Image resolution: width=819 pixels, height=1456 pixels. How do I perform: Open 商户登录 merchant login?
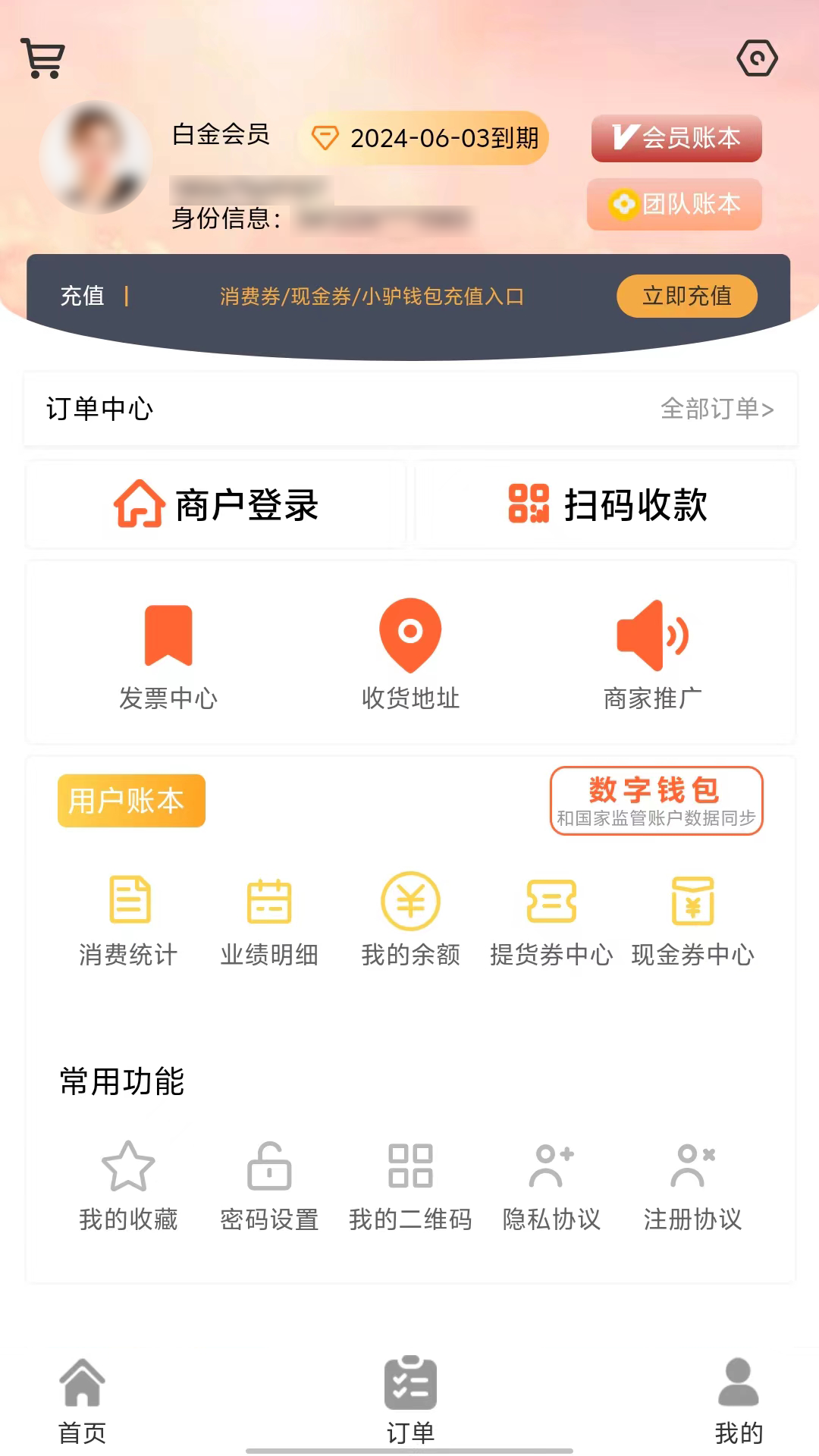(216, 504)
